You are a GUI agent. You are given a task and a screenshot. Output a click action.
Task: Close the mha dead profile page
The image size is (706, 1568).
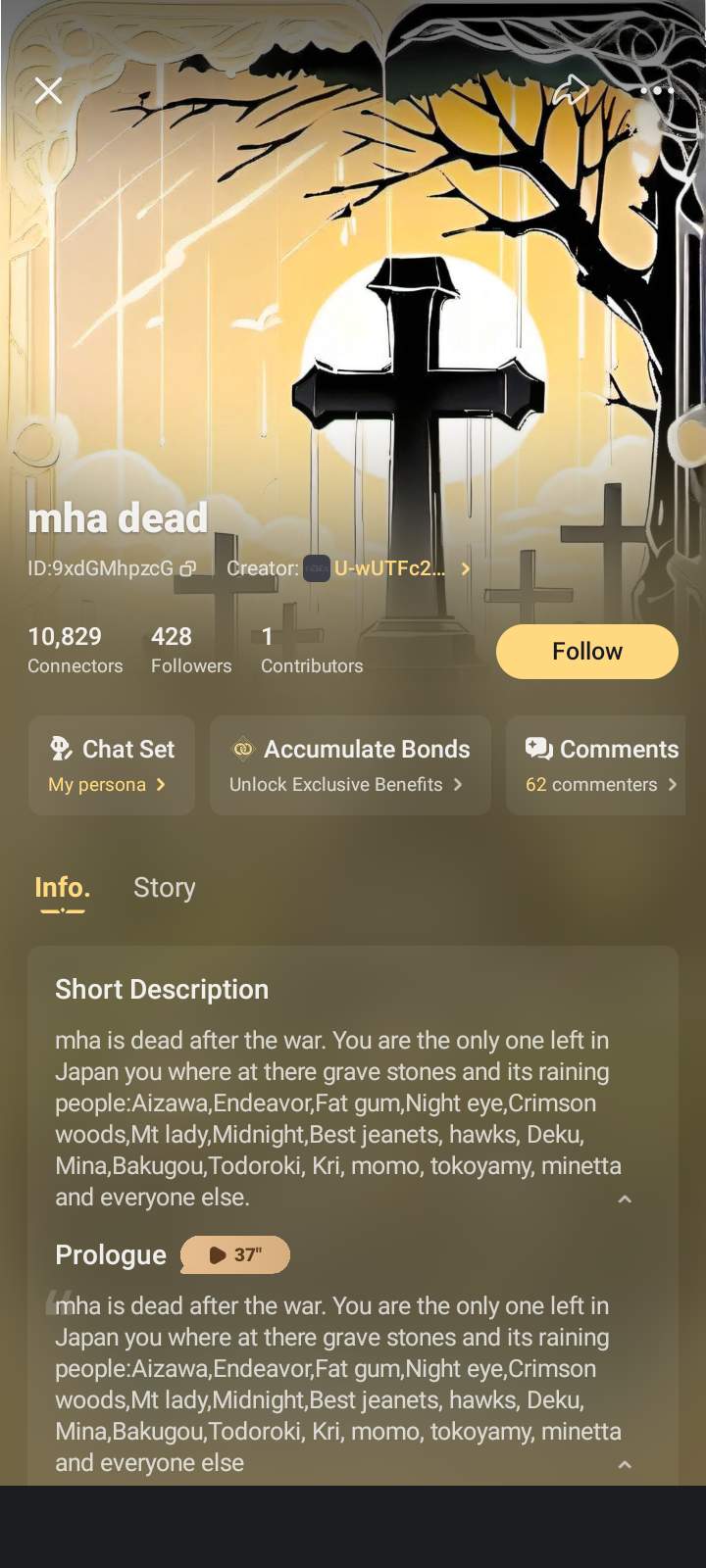[48, 91]
